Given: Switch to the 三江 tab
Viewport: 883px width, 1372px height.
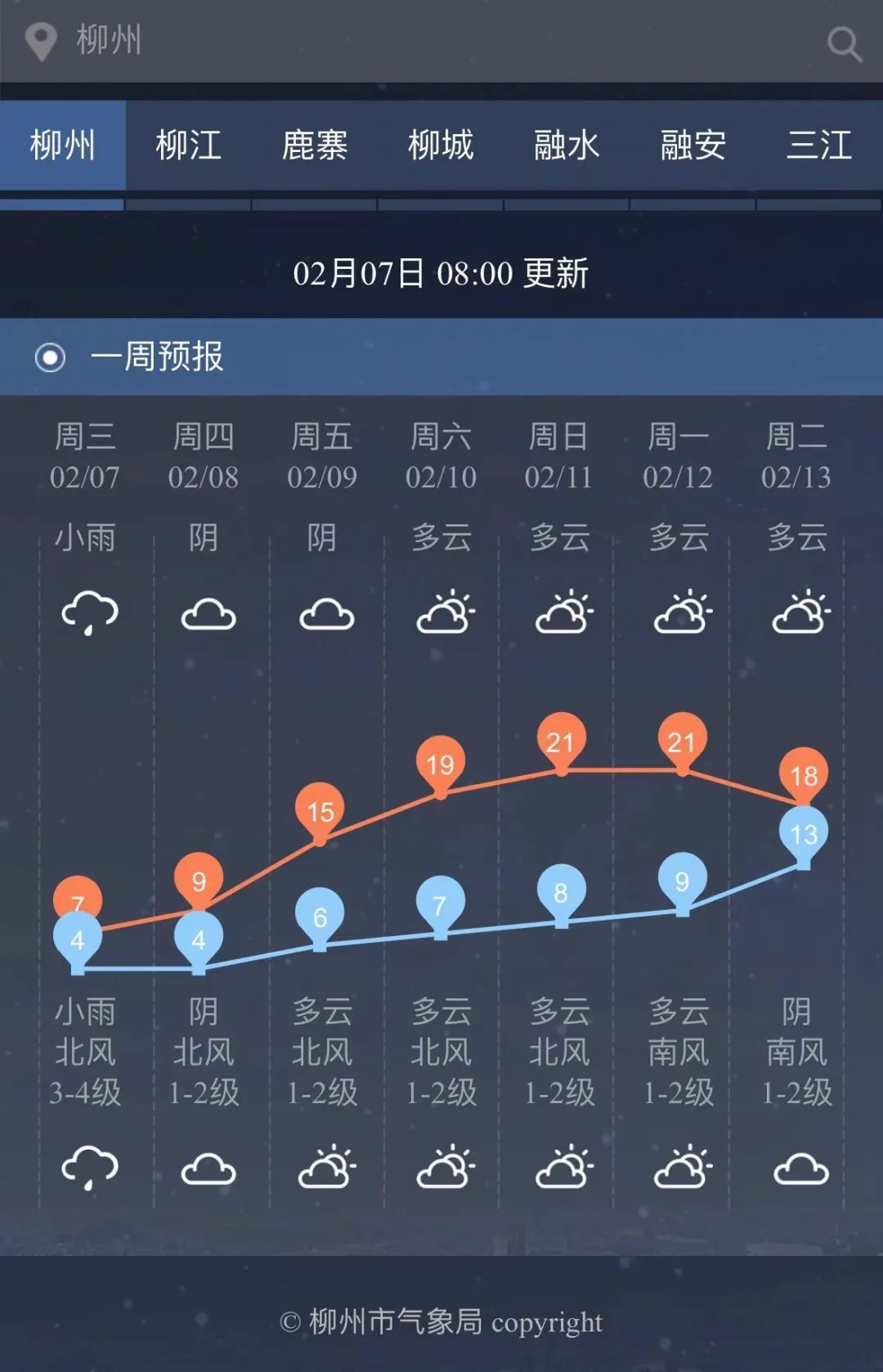Looking at the screenshot, I should [x=818, y=146].
